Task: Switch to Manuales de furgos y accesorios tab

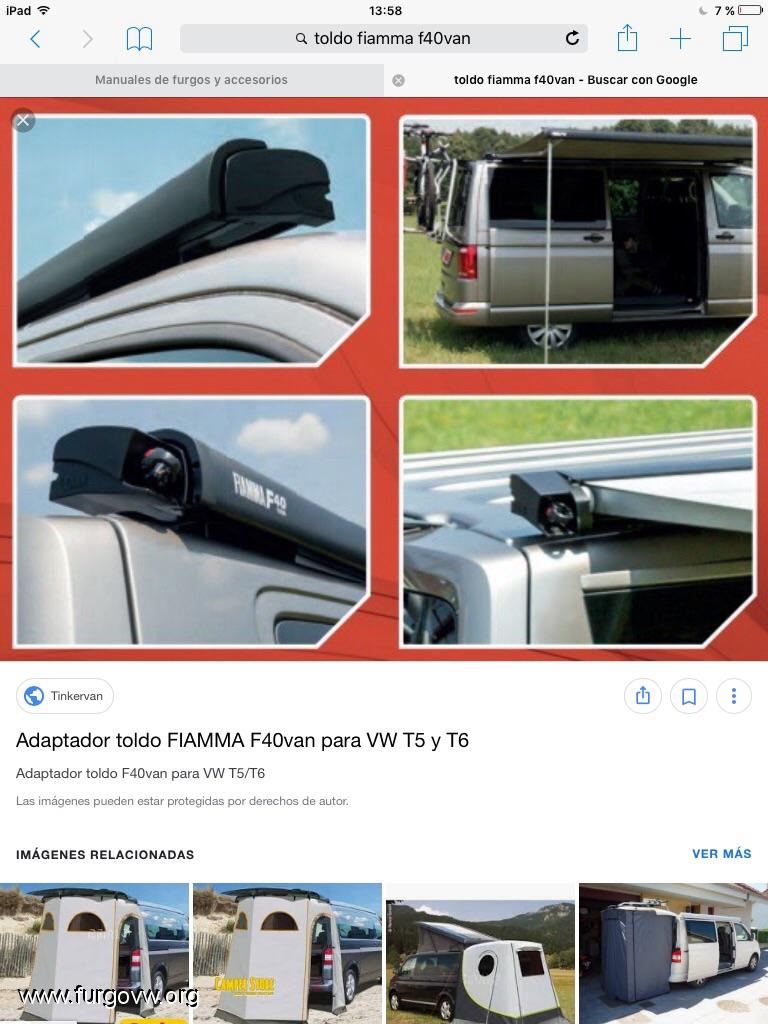Action: click(191, 80)
